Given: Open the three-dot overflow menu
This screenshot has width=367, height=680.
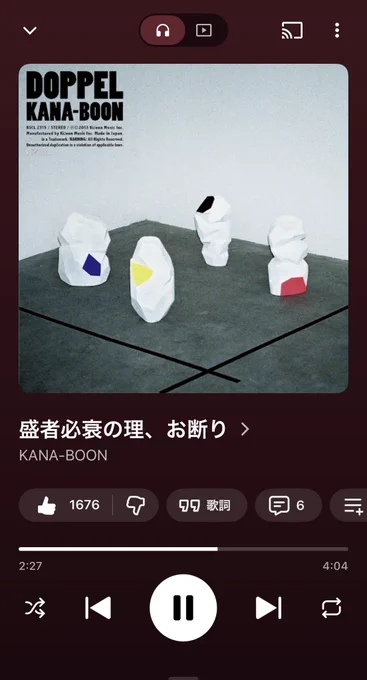Looking at the screenshot, I should click(x=337, y=30).
